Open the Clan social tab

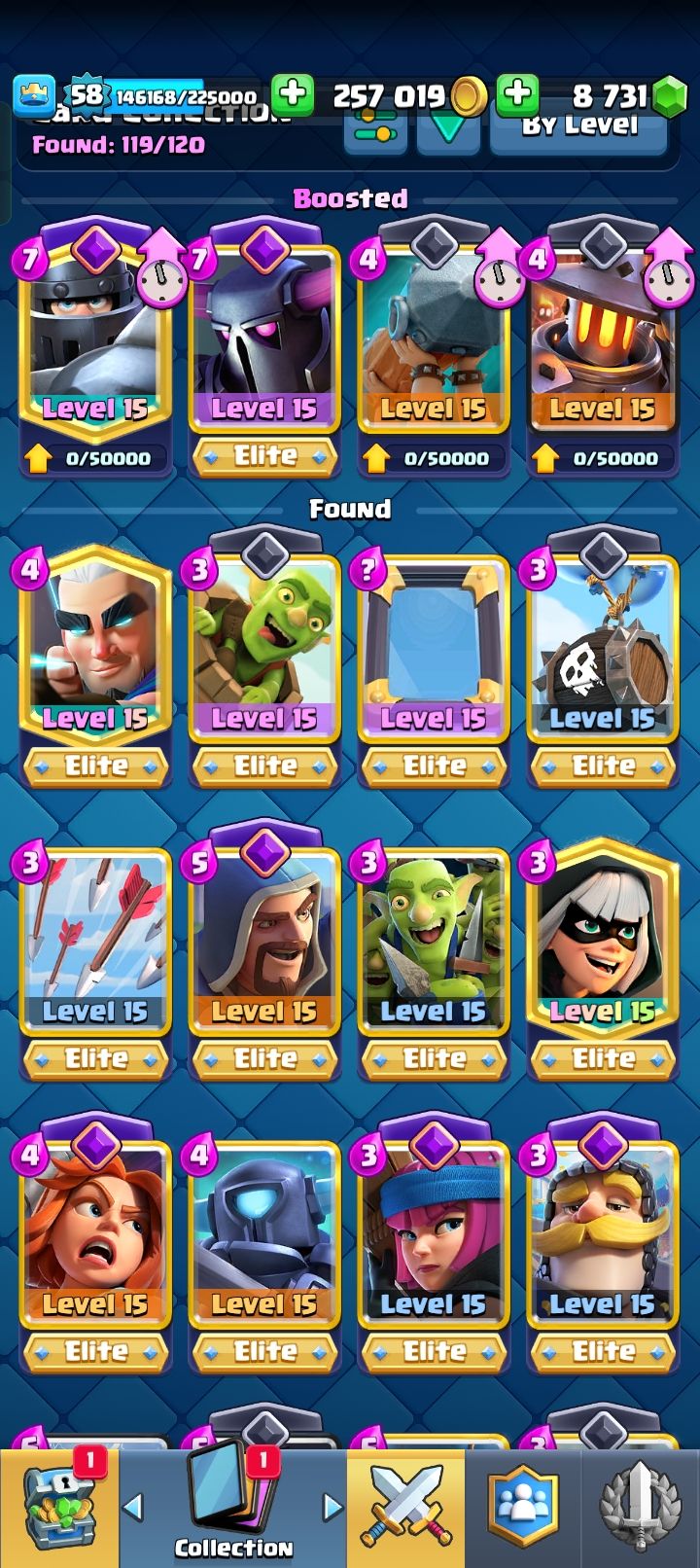point(523,1508)
